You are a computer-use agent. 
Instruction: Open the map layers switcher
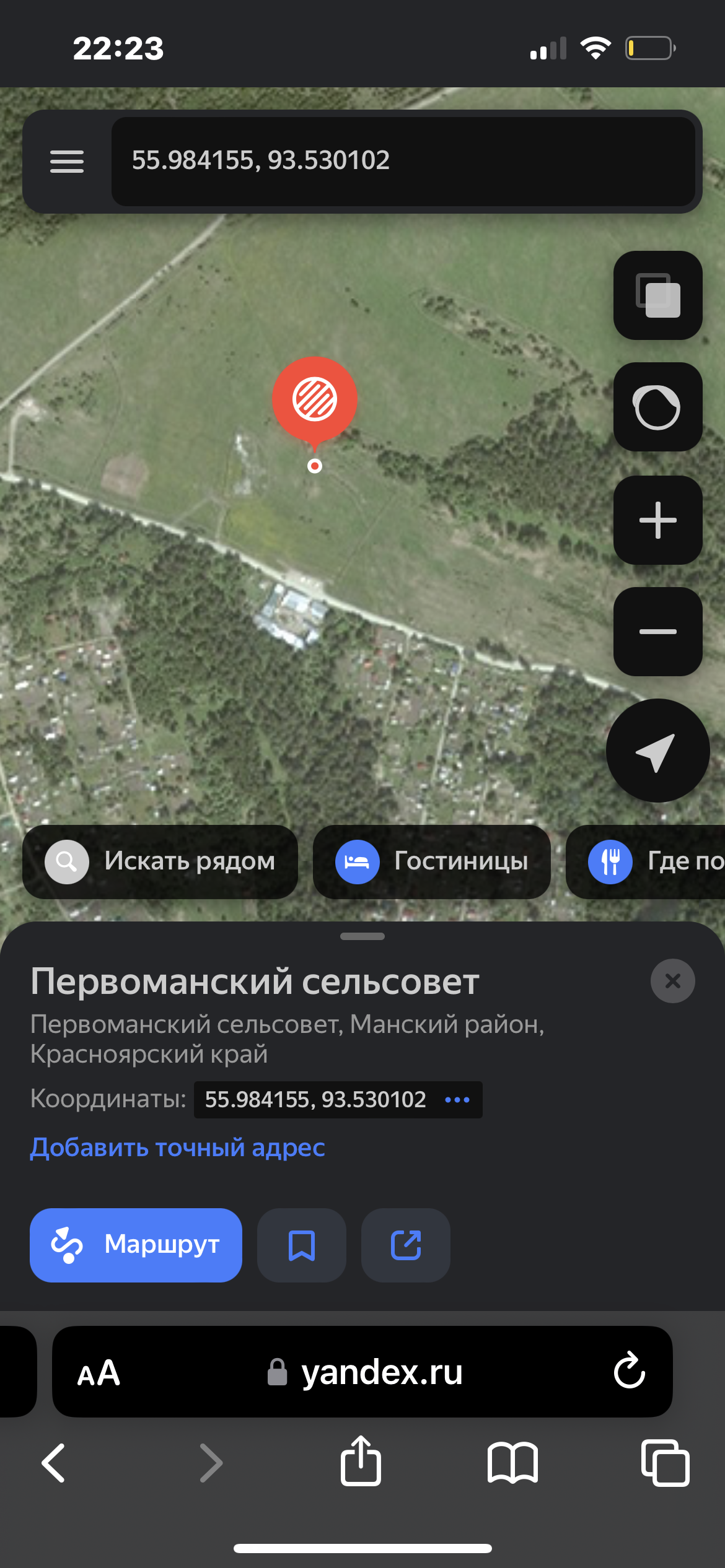point(657,295)
